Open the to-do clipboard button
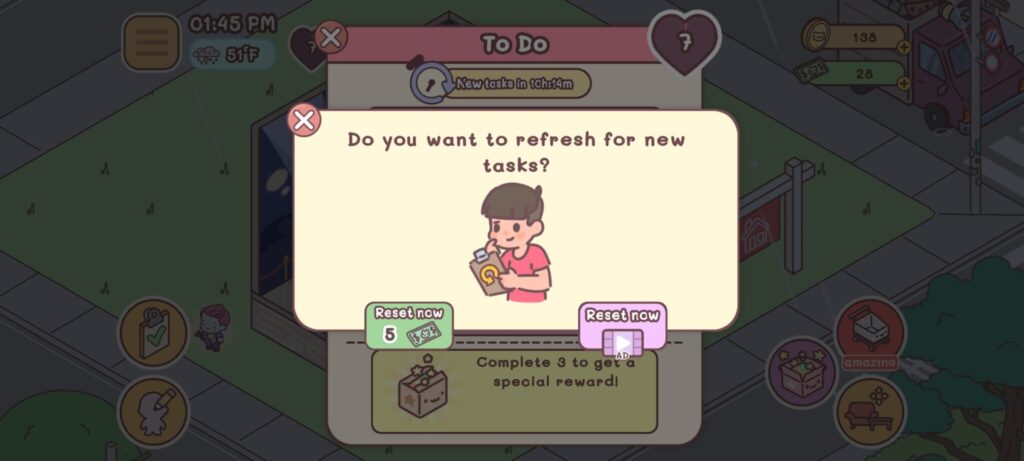 click(x=153, y=332)
